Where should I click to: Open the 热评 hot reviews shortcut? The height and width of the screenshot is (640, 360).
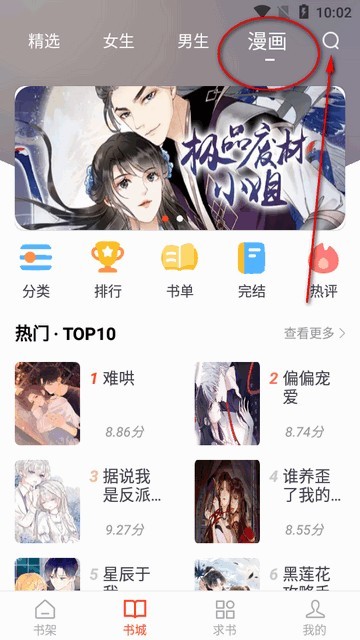click(x=323, y=270)
